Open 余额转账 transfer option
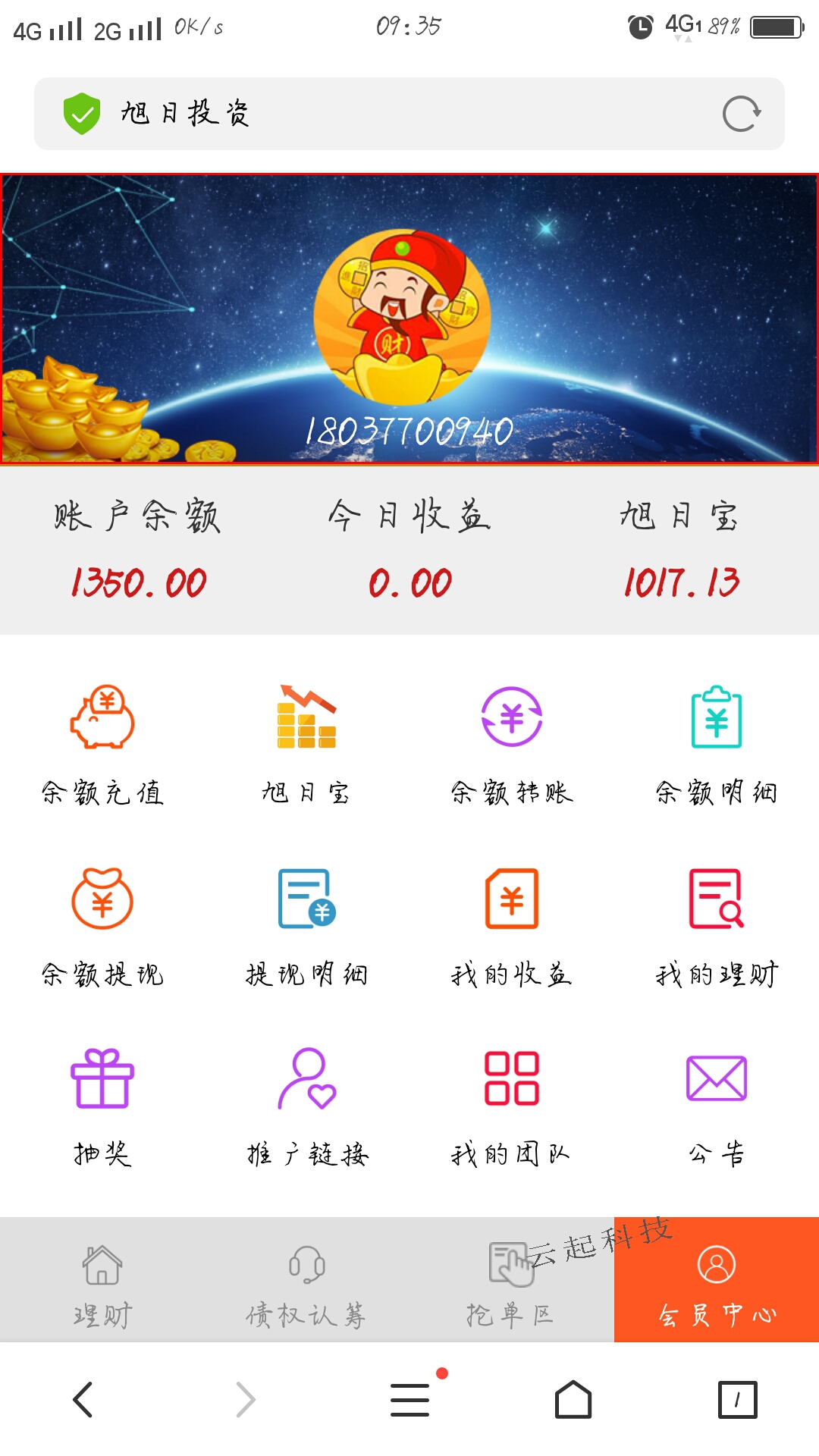The image size is (819, 1456). (x=512, y=739)
